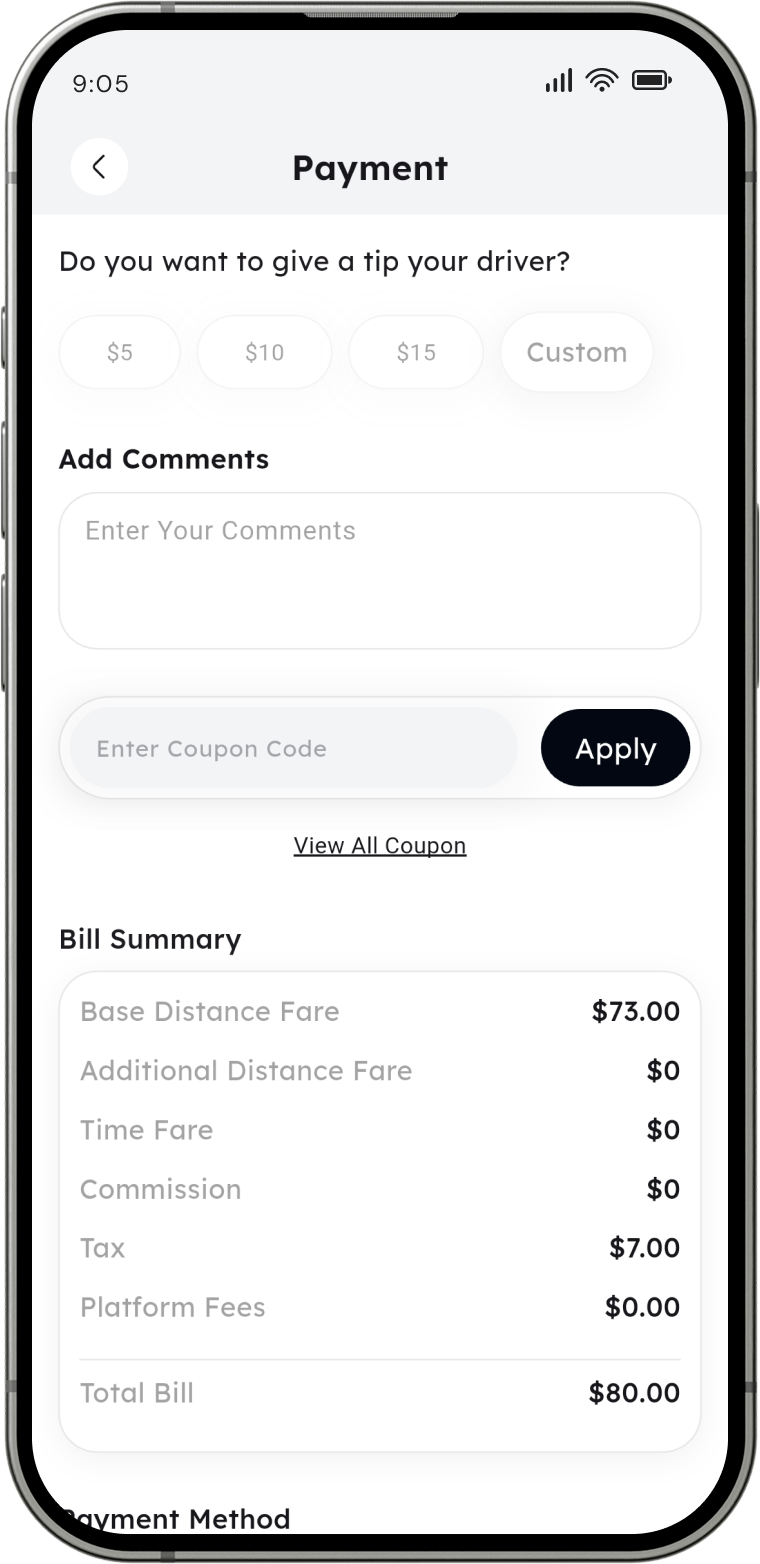Select the $15 tip option
Viewport: 760px width, 1564px height.
pos(415,352)
